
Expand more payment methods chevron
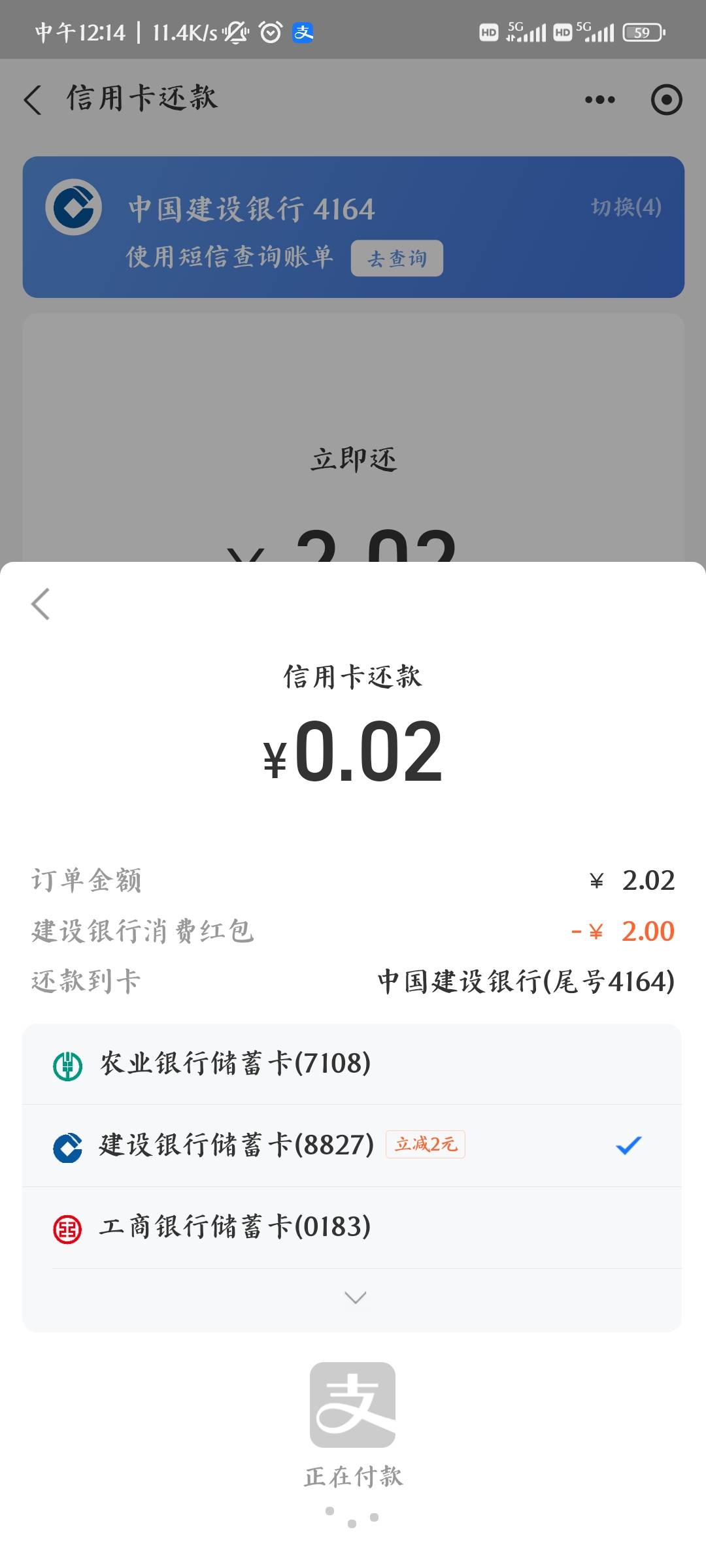point(355,1298)
